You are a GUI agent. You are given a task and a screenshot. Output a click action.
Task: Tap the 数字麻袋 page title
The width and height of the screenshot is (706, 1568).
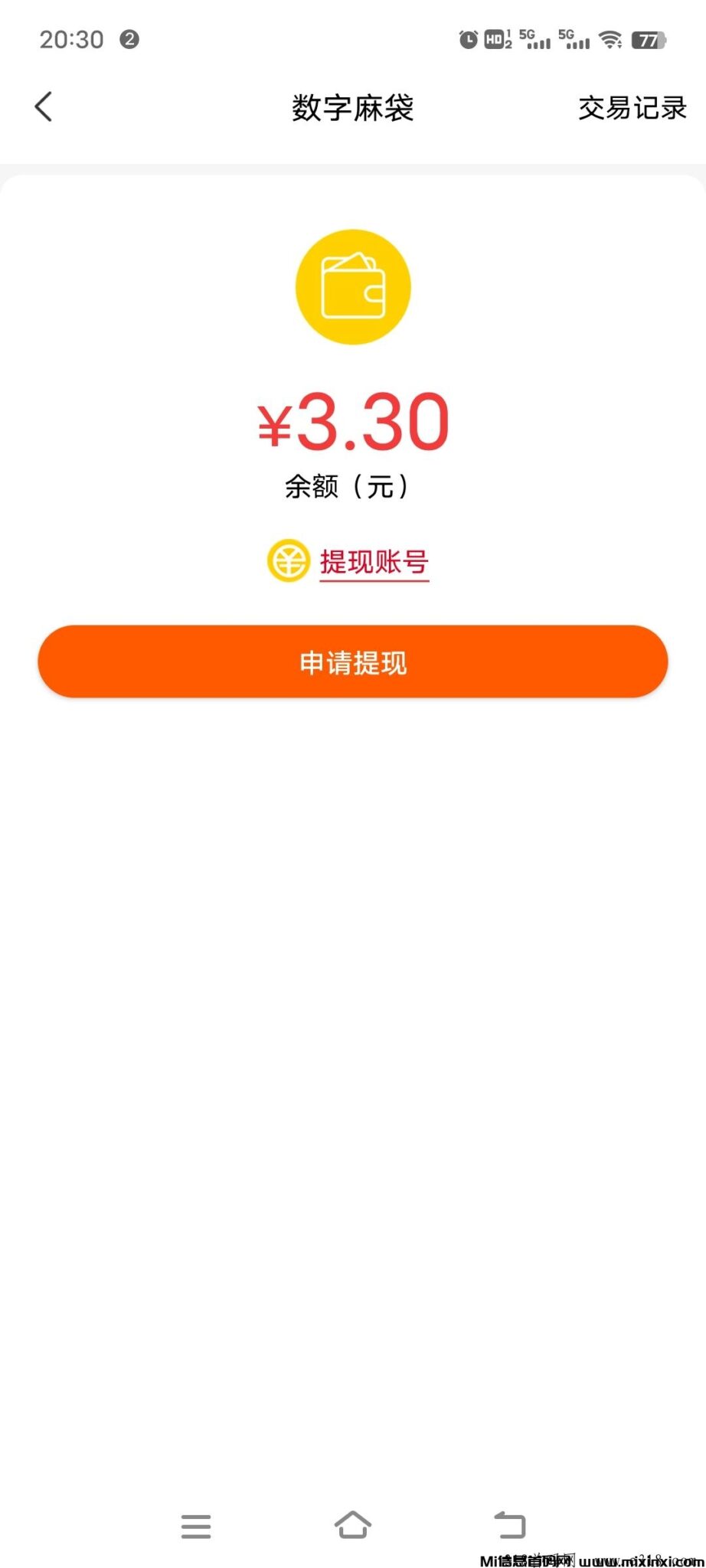(353, 108)
